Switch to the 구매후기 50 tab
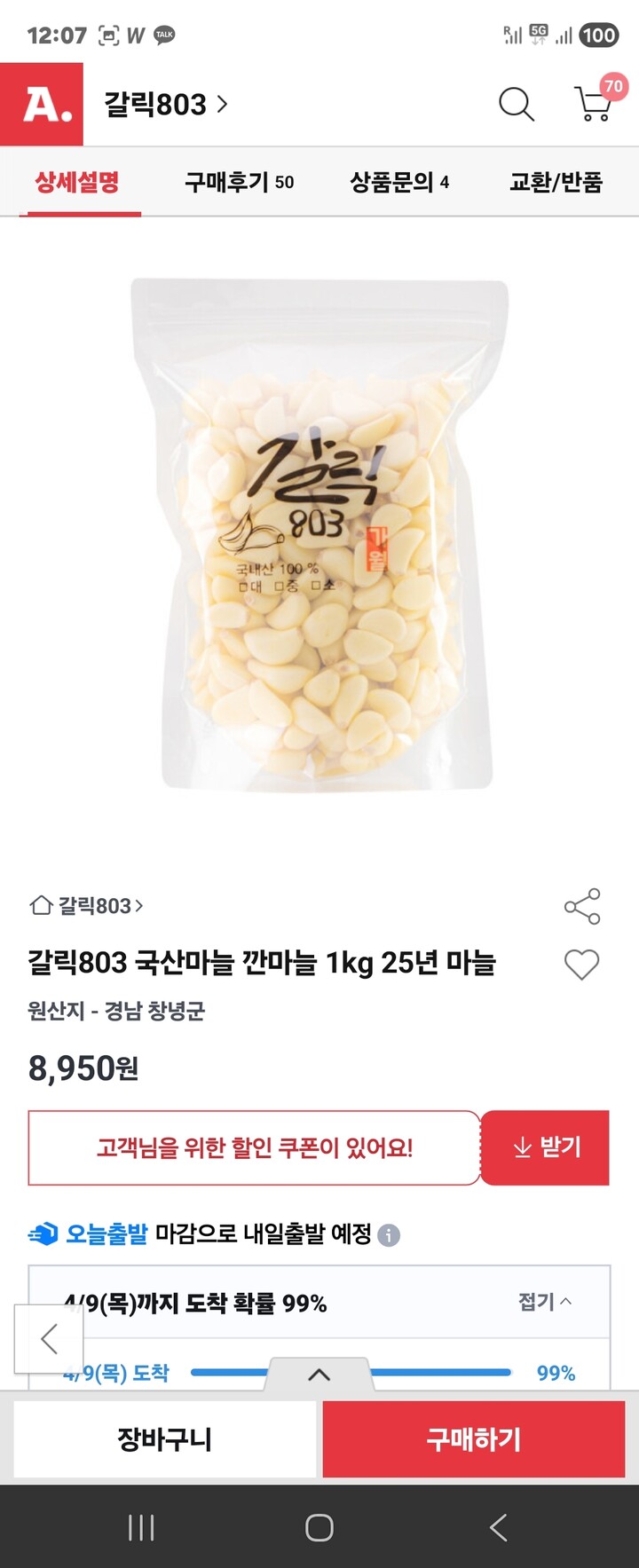This screenshot has height=1568, width=639. pyautogui.click(x=240, y=183)
